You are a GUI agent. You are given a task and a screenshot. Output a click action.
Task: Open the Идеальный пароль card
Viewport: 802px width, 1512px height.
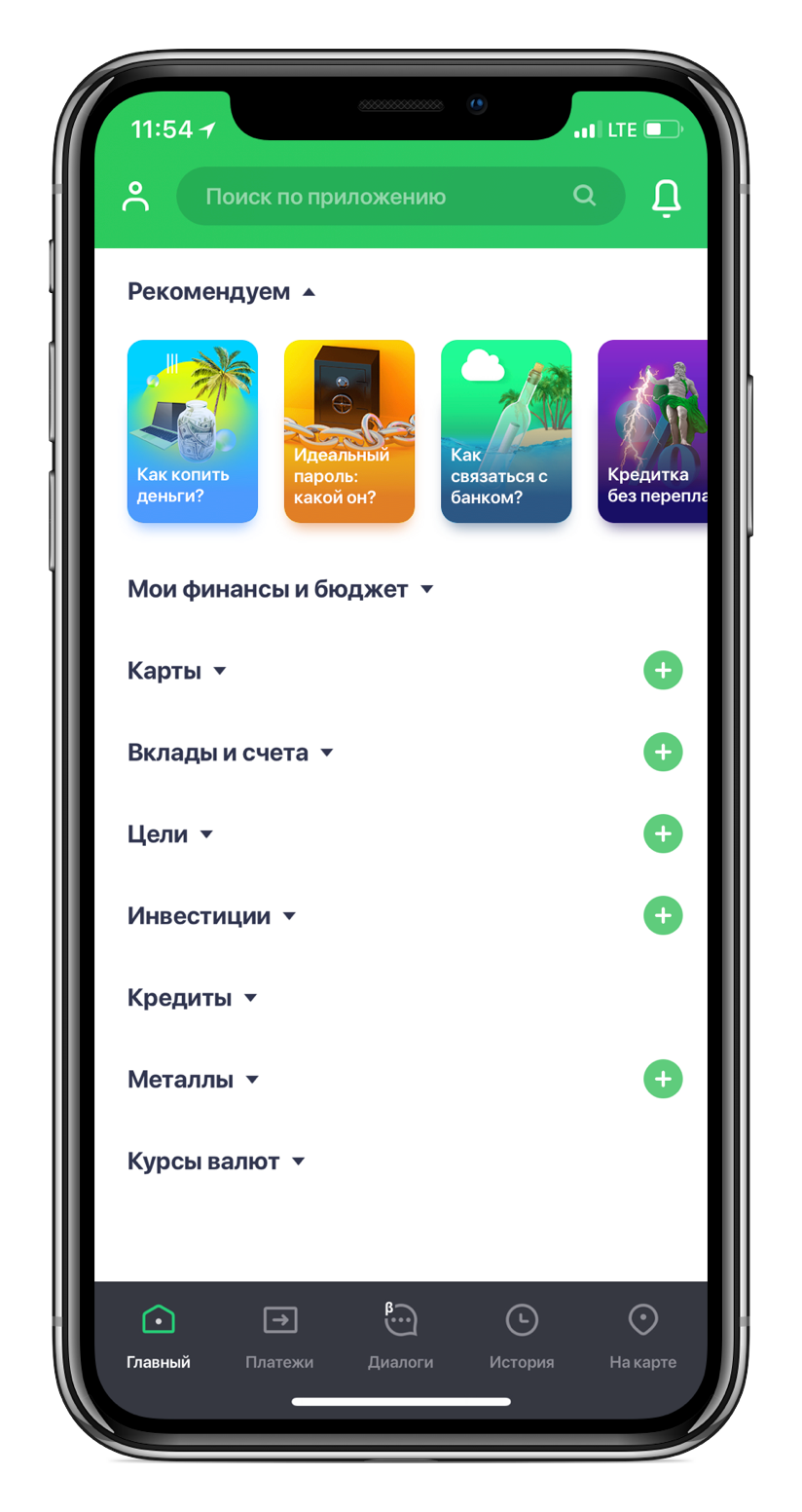348,431
